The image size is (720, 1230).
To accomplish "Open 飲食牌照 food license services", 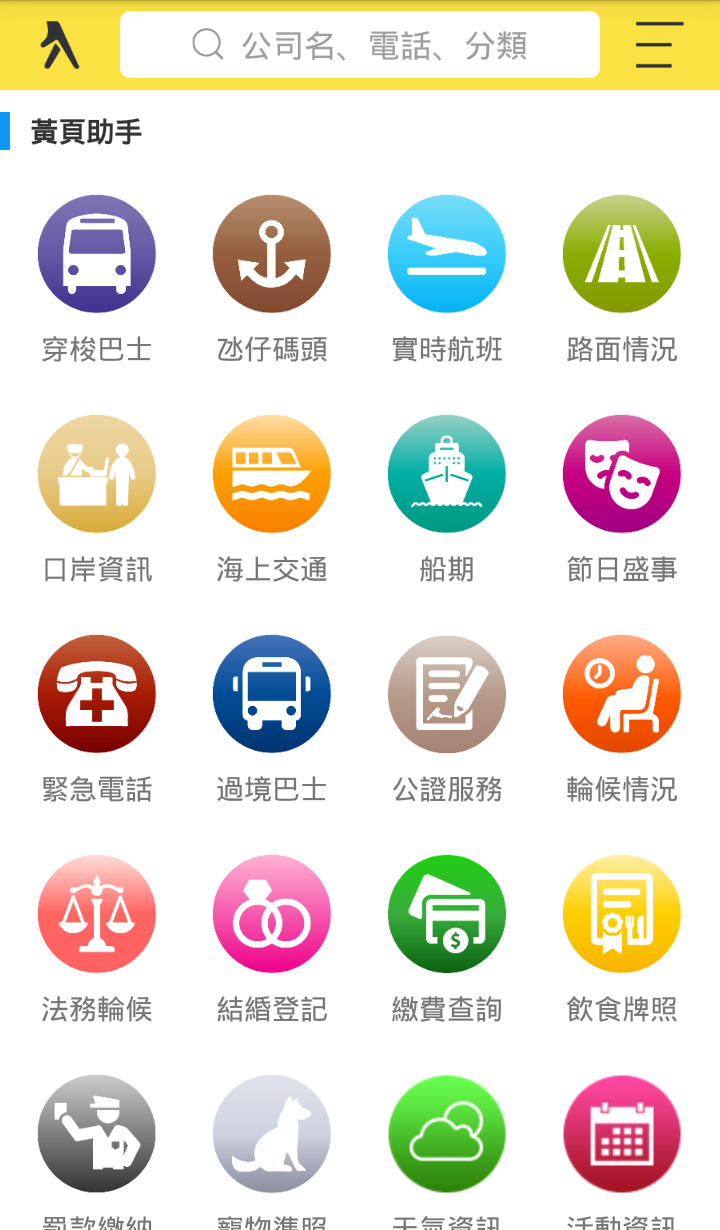I will pyautogui.click(x=621, y=913).
